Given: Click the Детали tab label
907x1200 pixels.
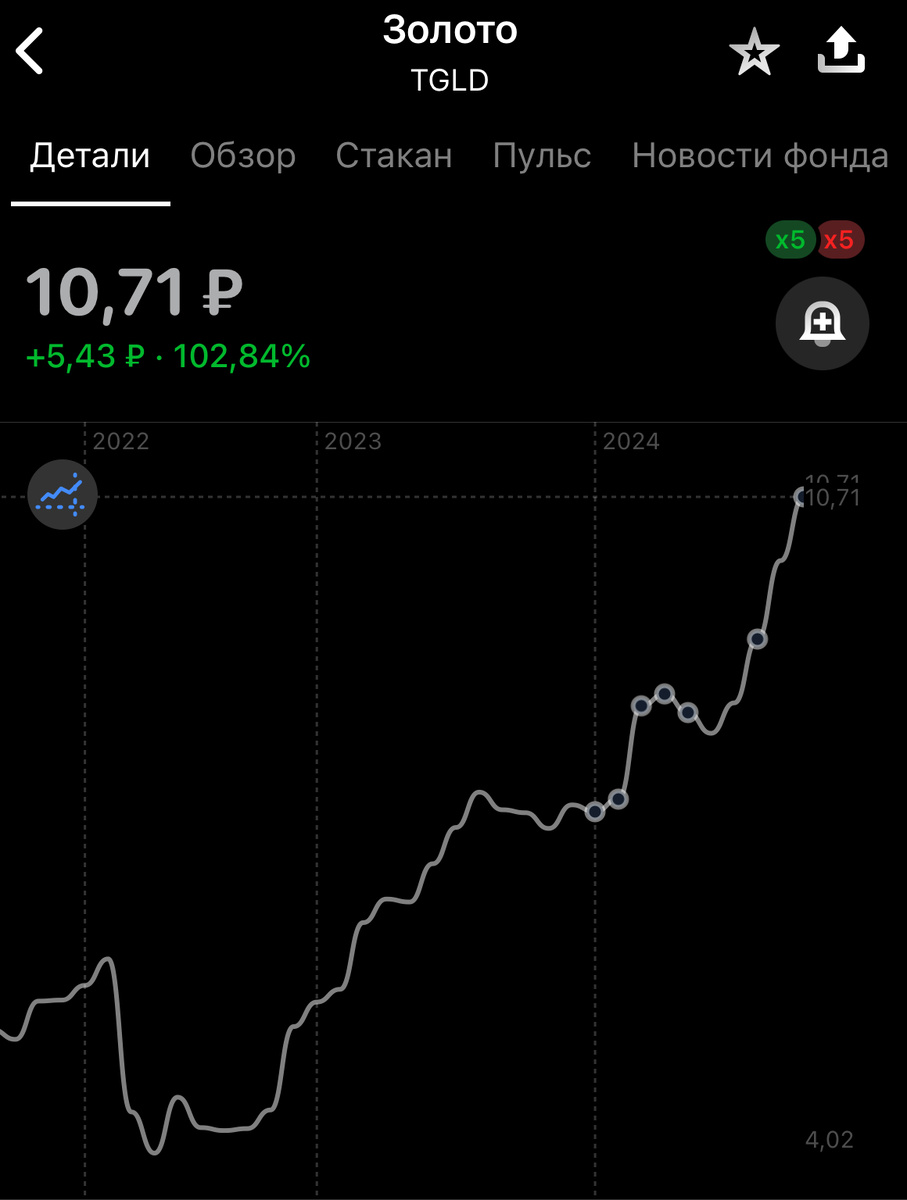Looking at the screenshot, I should click(90, 156).
